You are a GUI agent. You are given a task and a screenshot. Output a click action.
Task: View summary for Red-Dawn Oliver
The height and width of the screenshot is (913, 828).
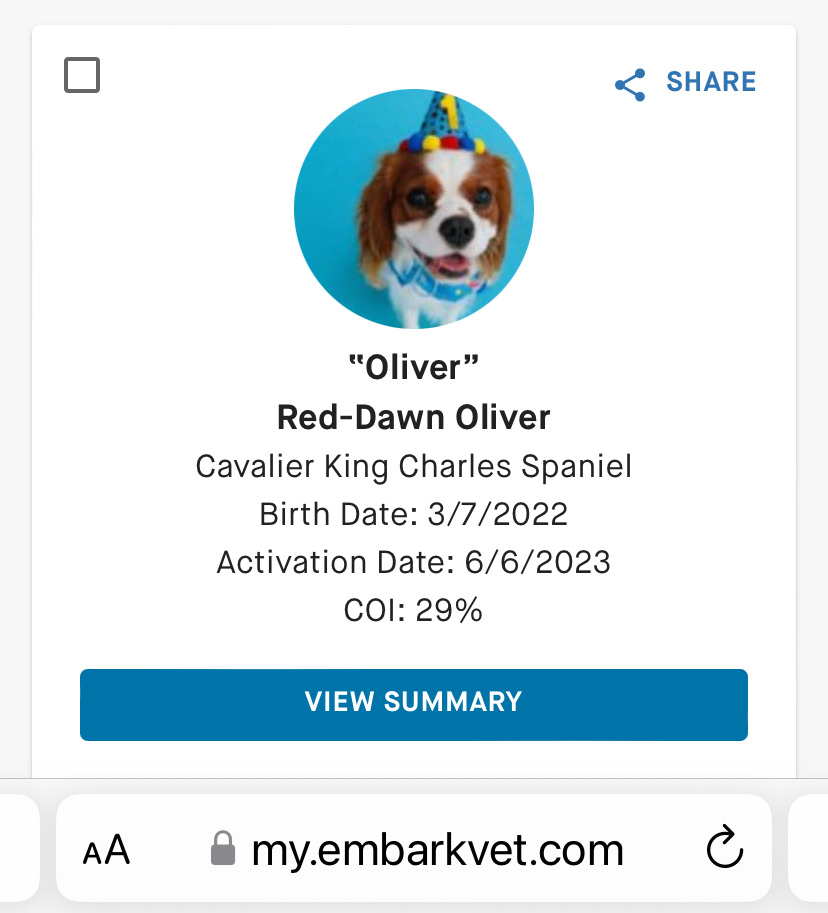[413, 704]
